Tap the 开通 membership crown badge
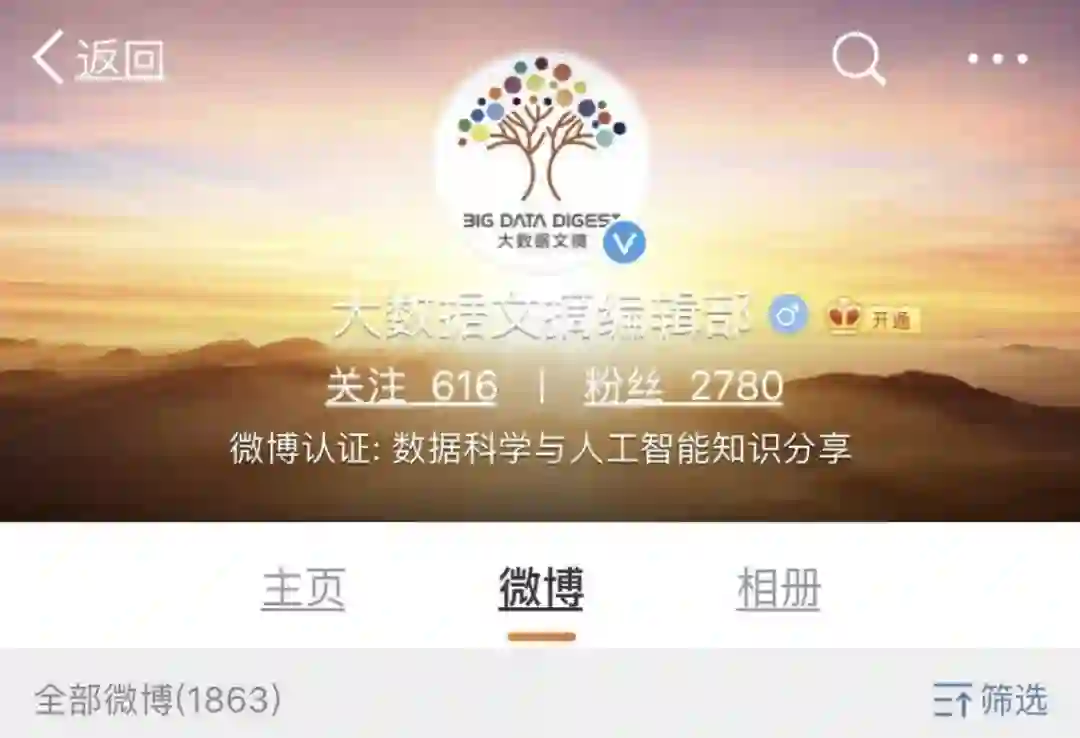 pyautogui.click(x=872, y=319)
